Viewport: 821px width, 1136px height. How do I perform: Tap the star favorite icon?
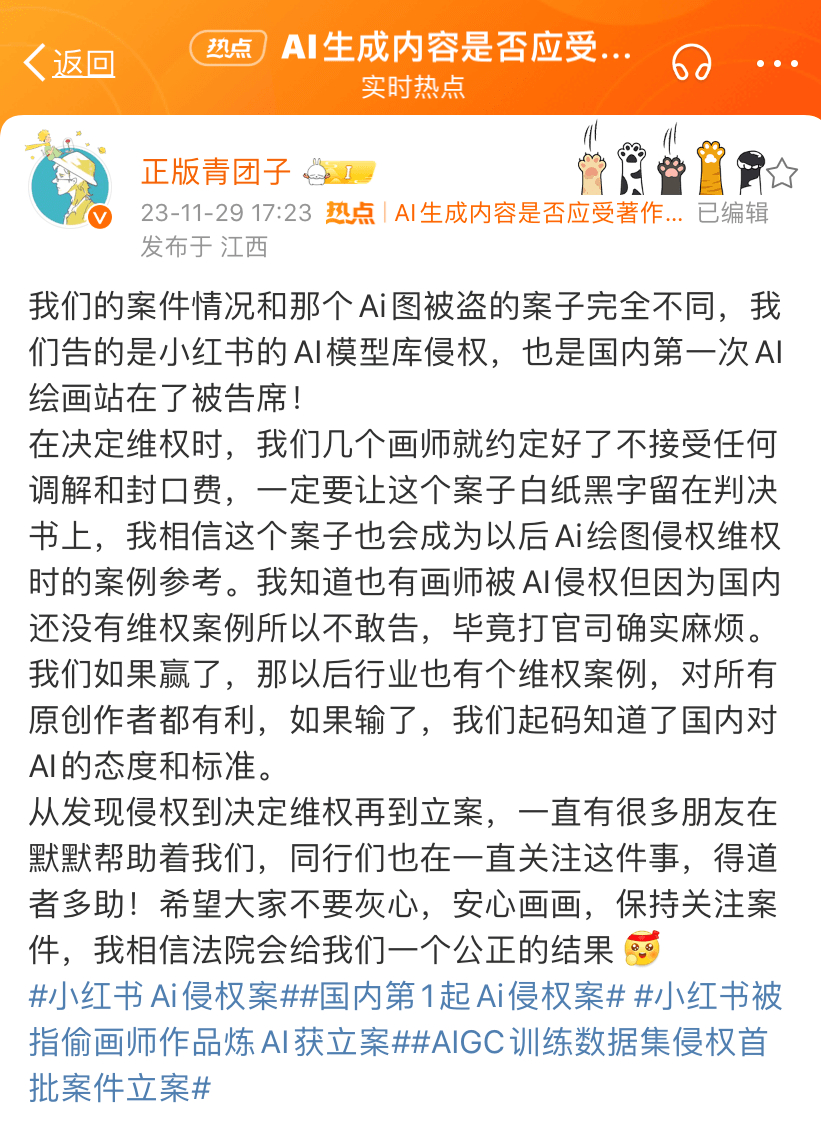pyautogui.click(x=781, y=174)
